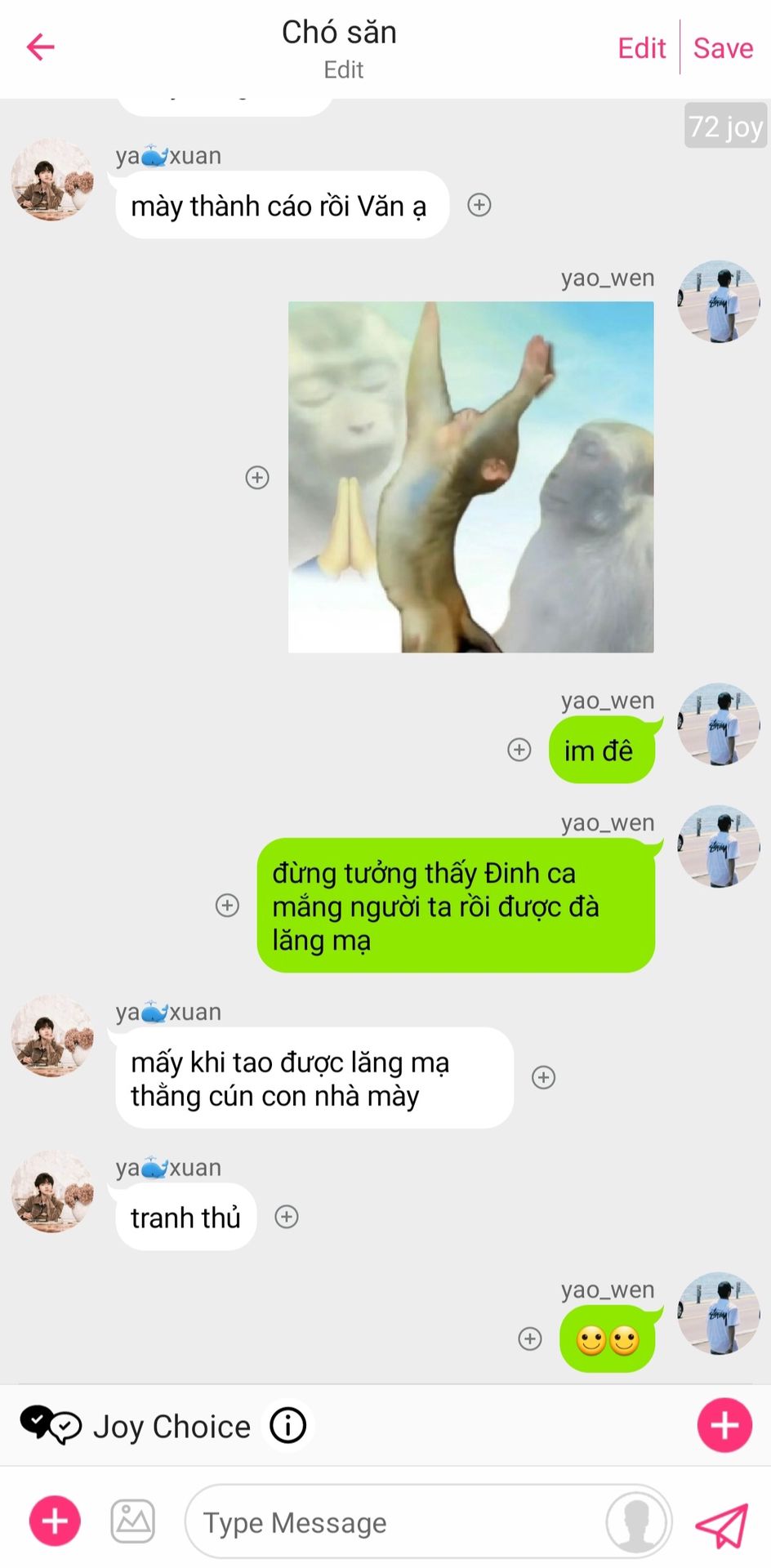The height and width of the screenshot is (1568, 771).
Task: Tap plus beside the "mấy khi tao được lăng mạ" message
Action: (x=544, y=1078)
